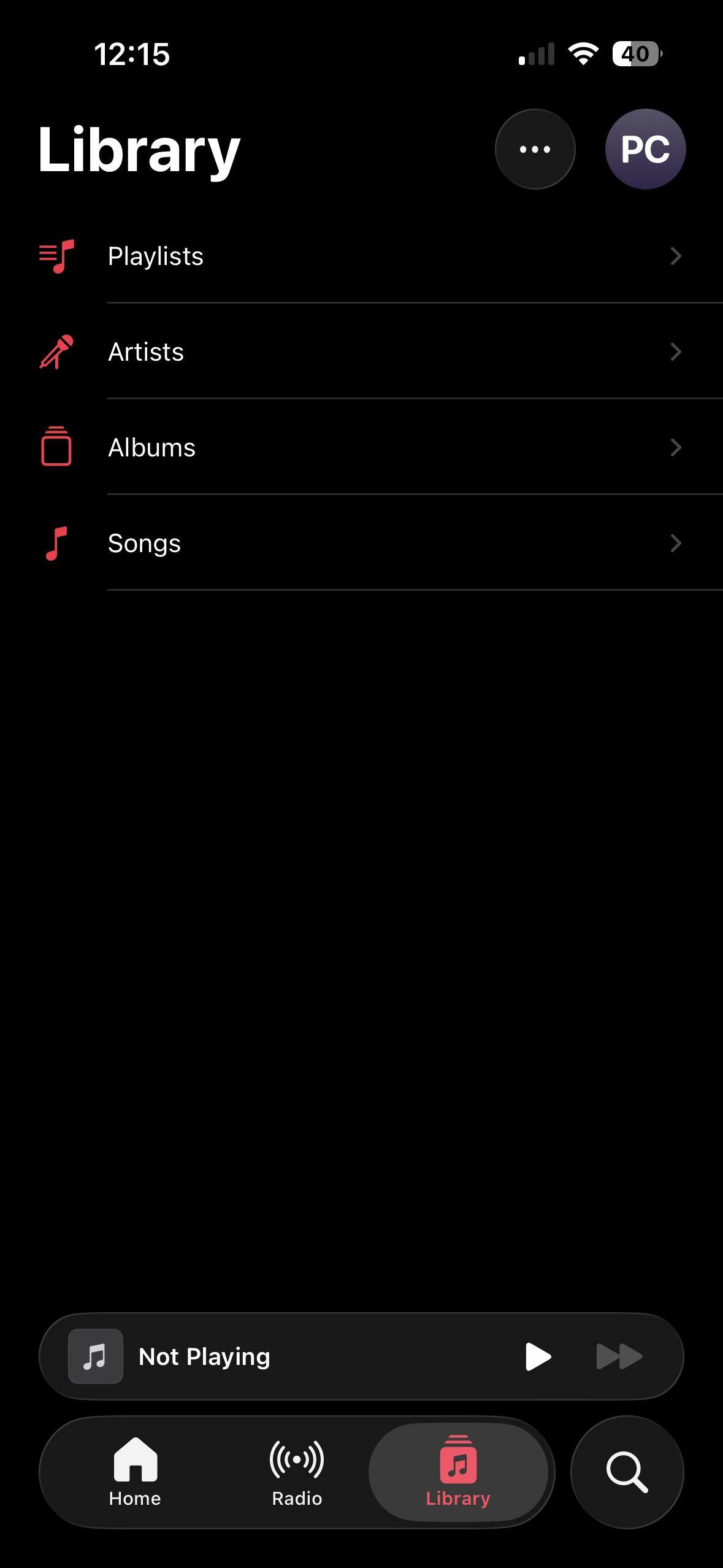Open the more options ellipsis menu
This screenshot has height=1568, width=723.
click(535, 149)
